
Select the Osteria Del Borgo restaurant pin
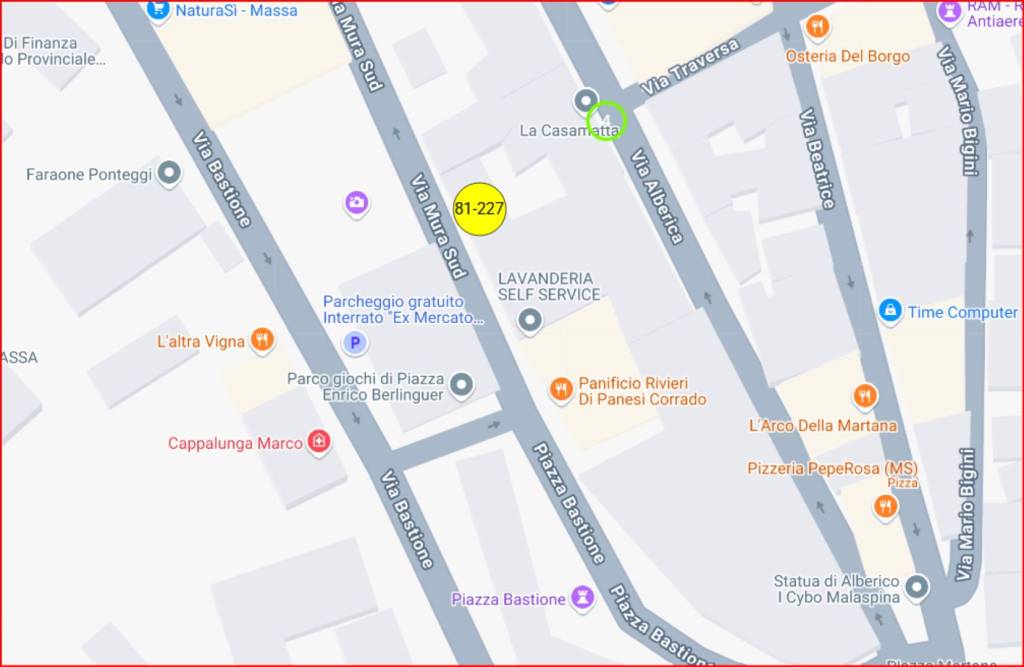pyautogui.click(x=818, y=27)
